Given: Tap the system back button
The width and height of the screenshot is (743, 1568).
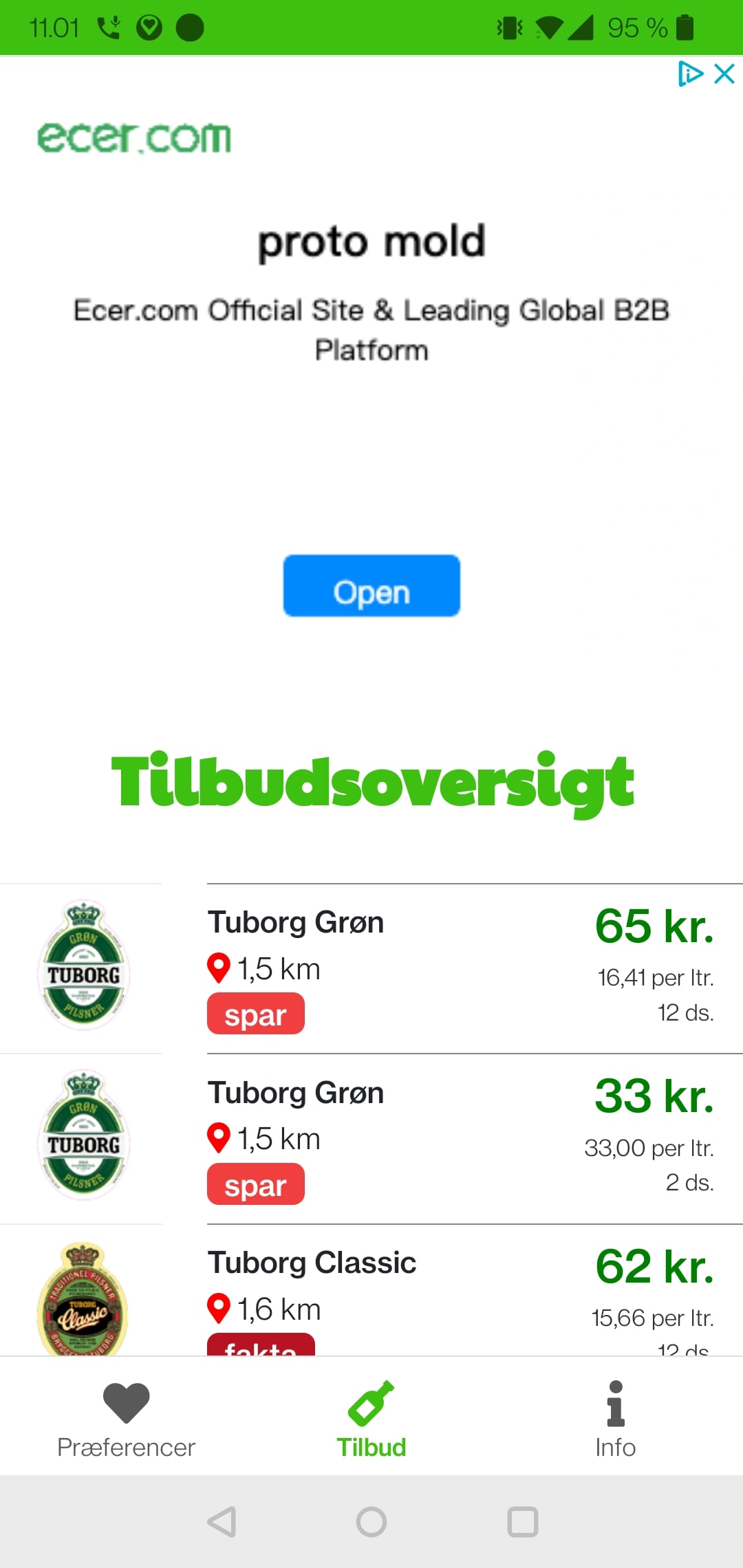Looking at the screenshot, I should (x=222, y=1521).
